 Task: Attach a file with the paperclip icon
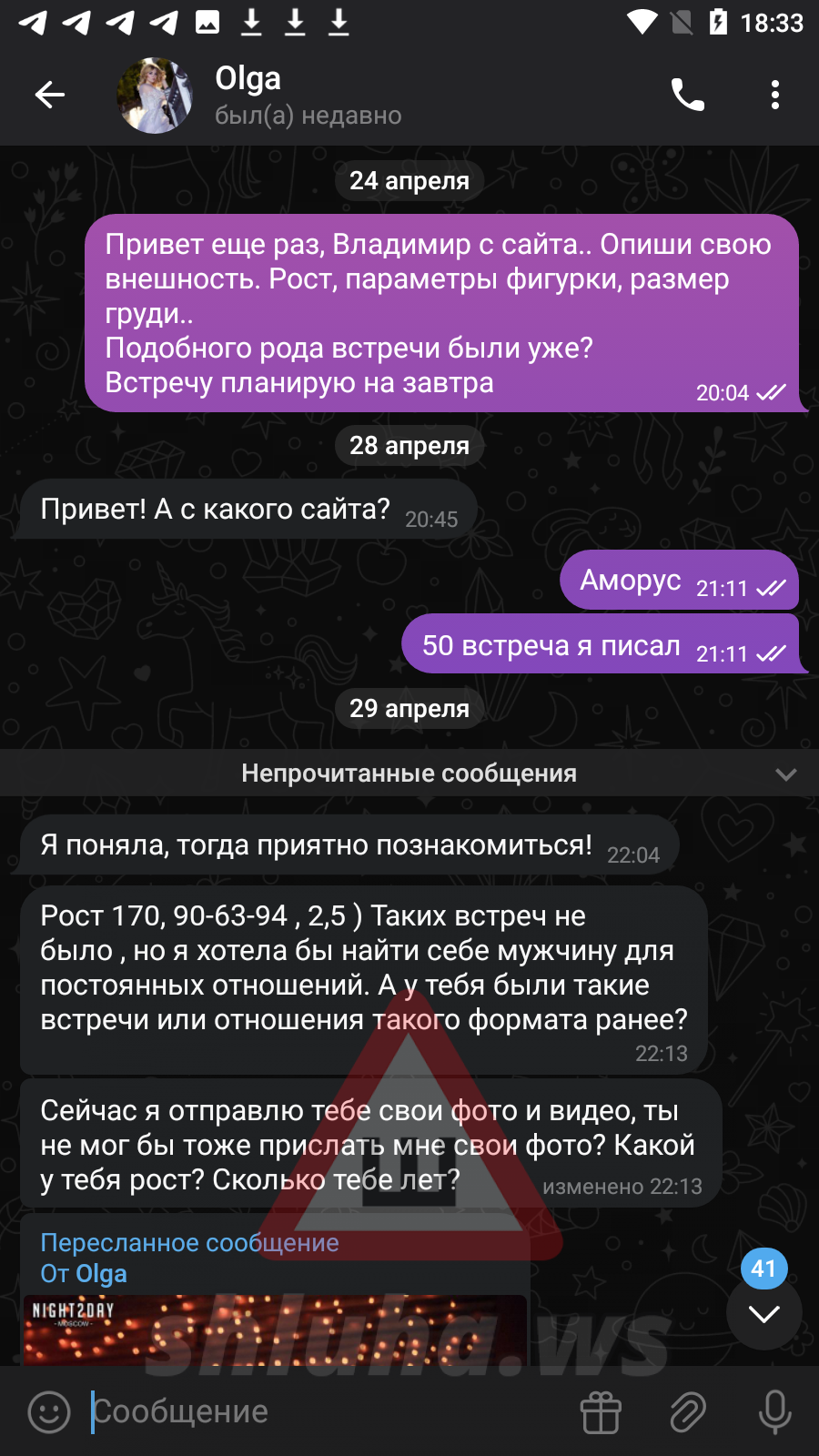(x=688, y=1412)
